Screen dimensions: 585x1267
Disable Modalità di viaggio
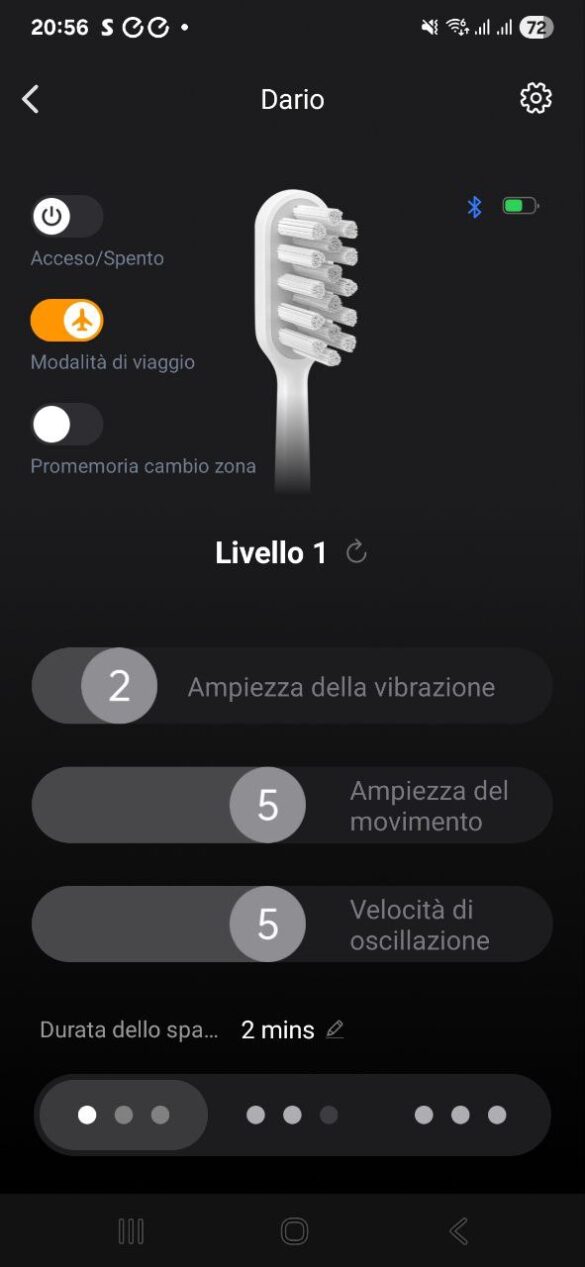tap(67, 321)
